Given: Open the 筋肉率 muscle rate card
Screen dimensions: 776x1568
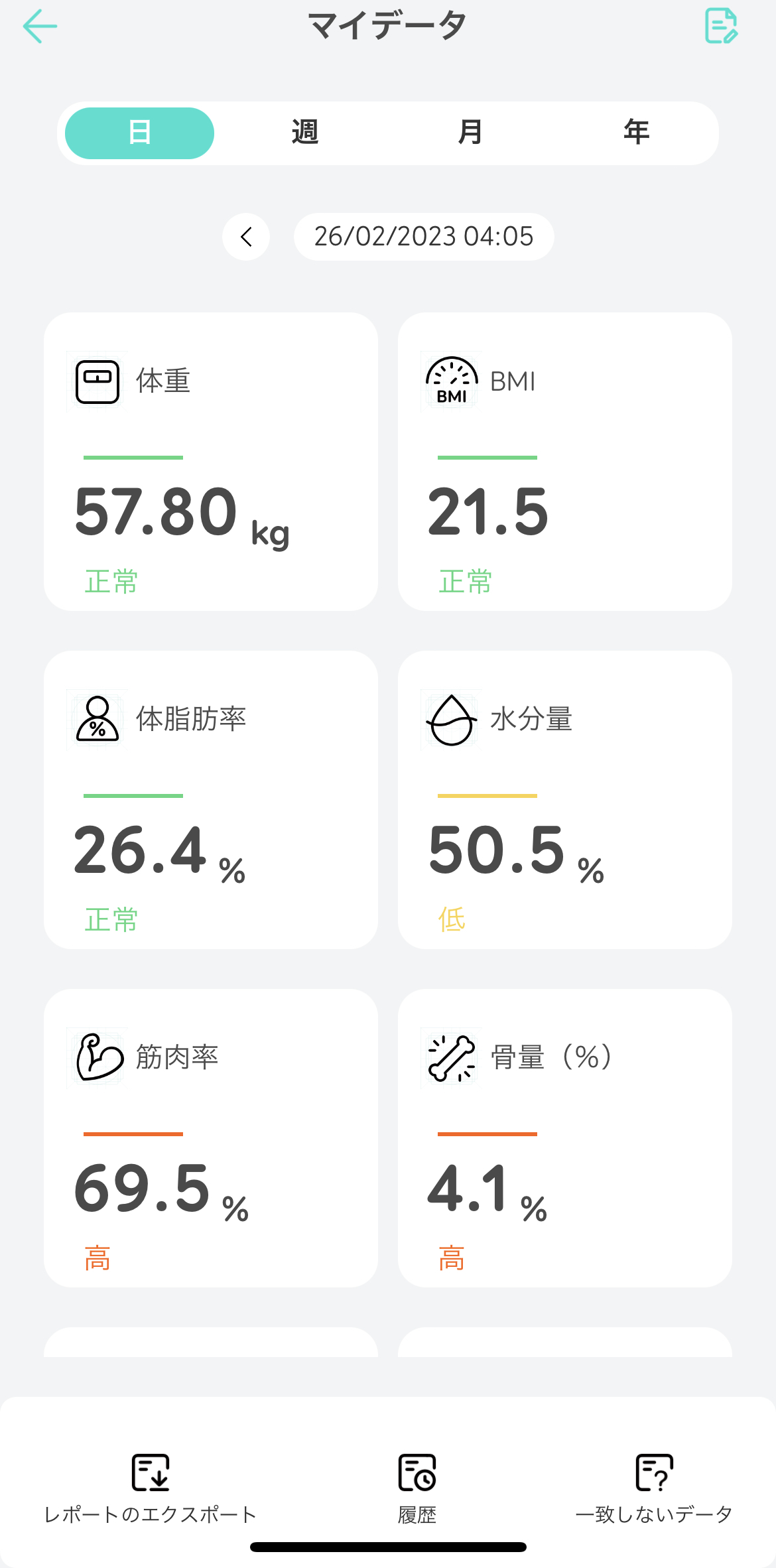Looking at the screenshot, I should (211, 1138).
